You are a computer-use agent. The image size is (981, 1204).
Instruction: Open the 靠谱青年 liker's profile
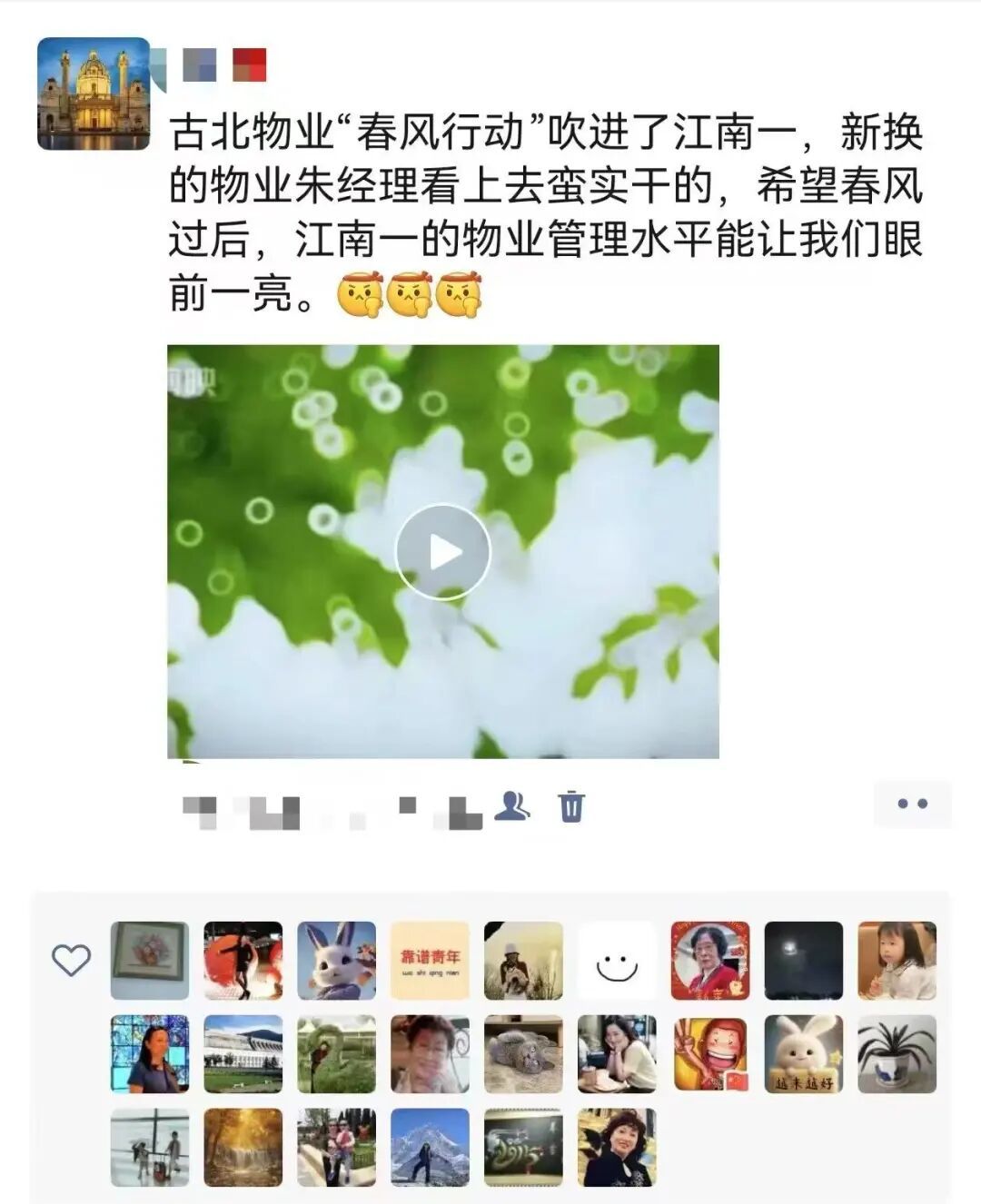(431, 961)
